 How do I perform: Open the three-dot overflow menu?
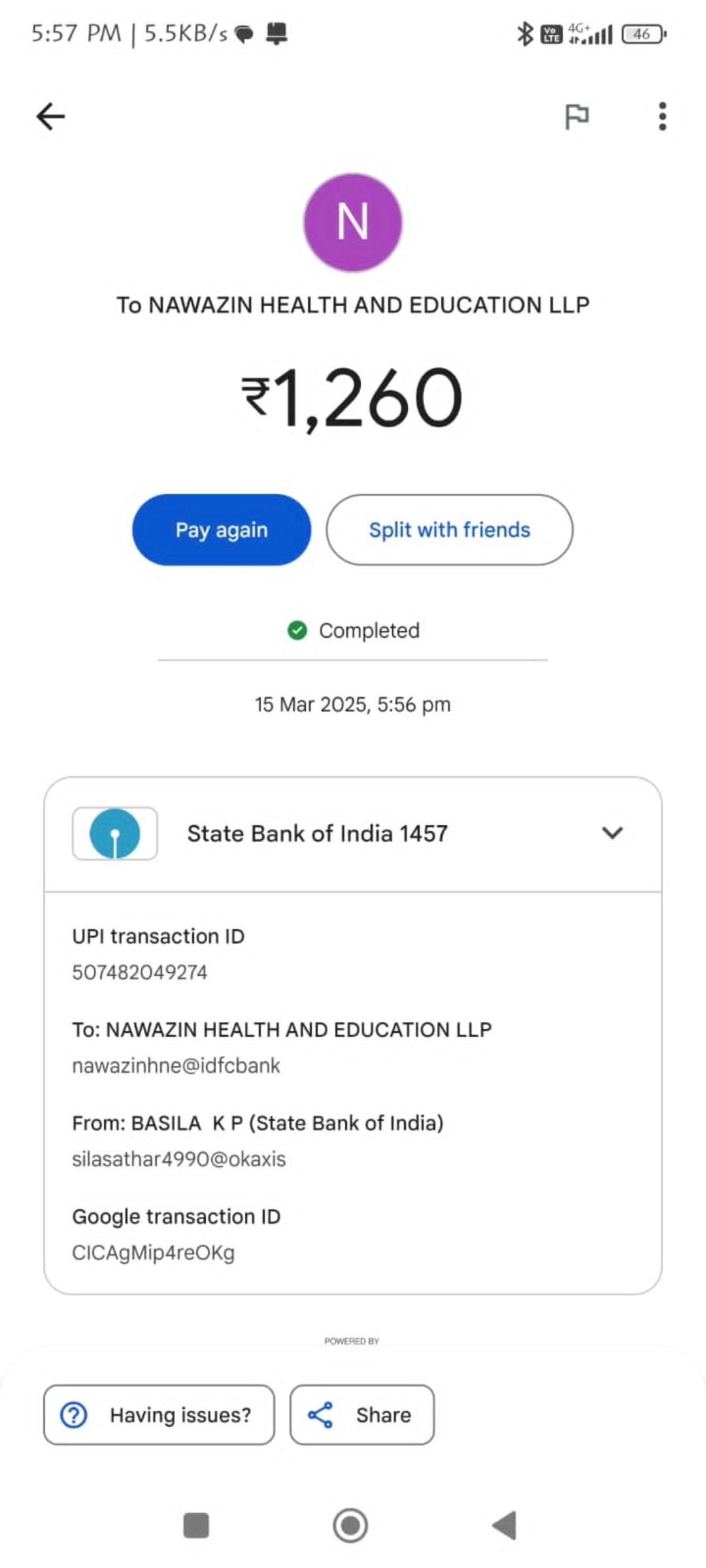pyautogui.click(x=662, y=117)
